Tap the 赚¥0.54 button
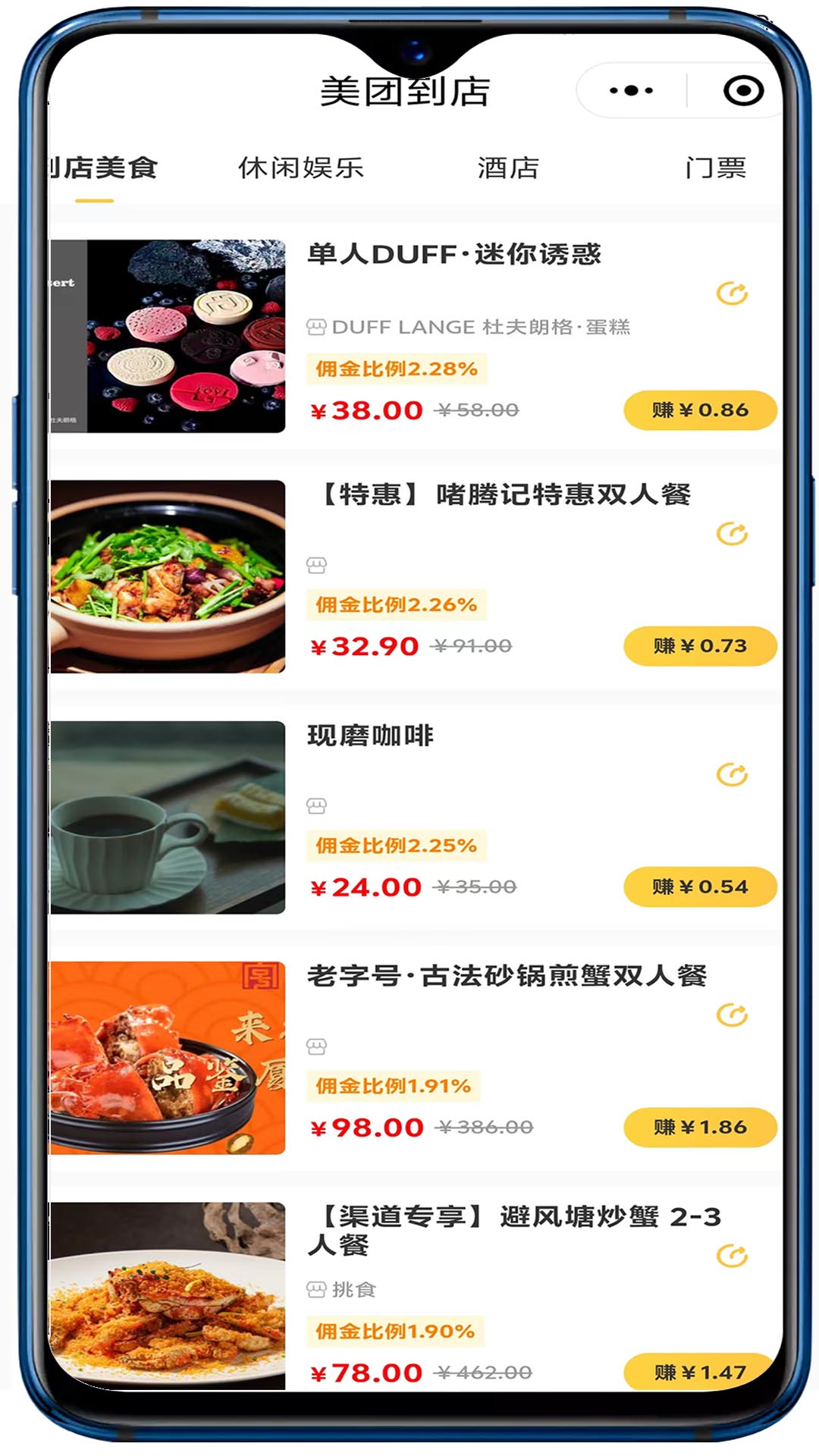The image size is (819, 1456). coord(699,886)
